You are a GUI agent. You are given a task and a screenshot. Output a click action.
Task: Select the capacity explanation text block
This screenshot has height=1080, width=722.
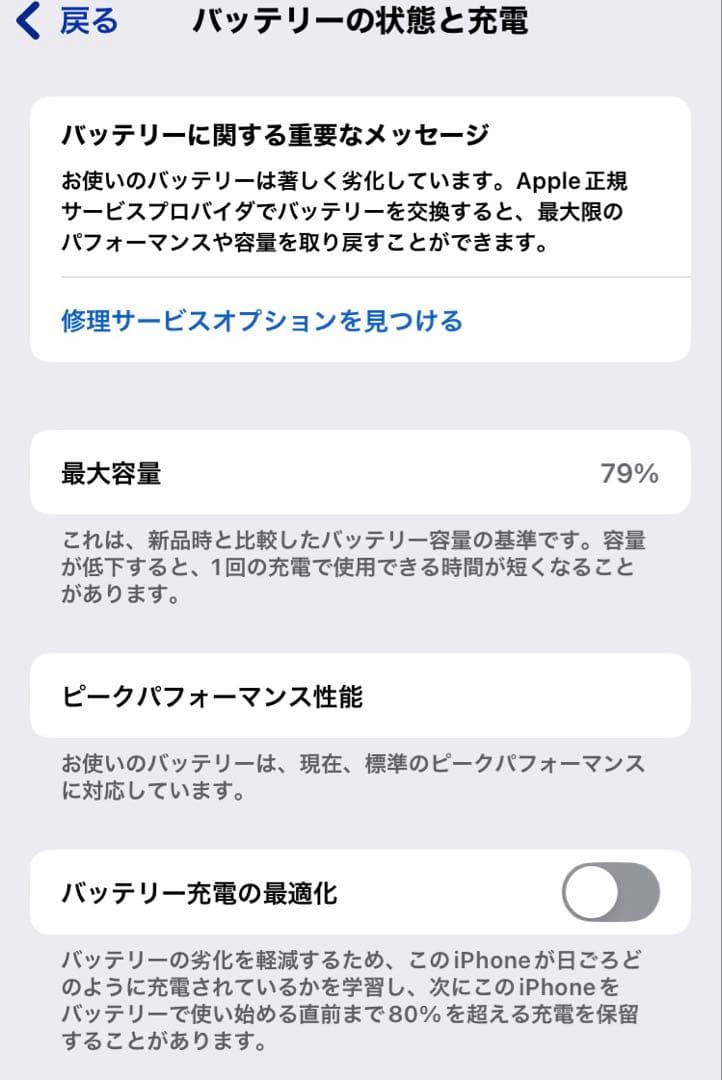[355, 568]
